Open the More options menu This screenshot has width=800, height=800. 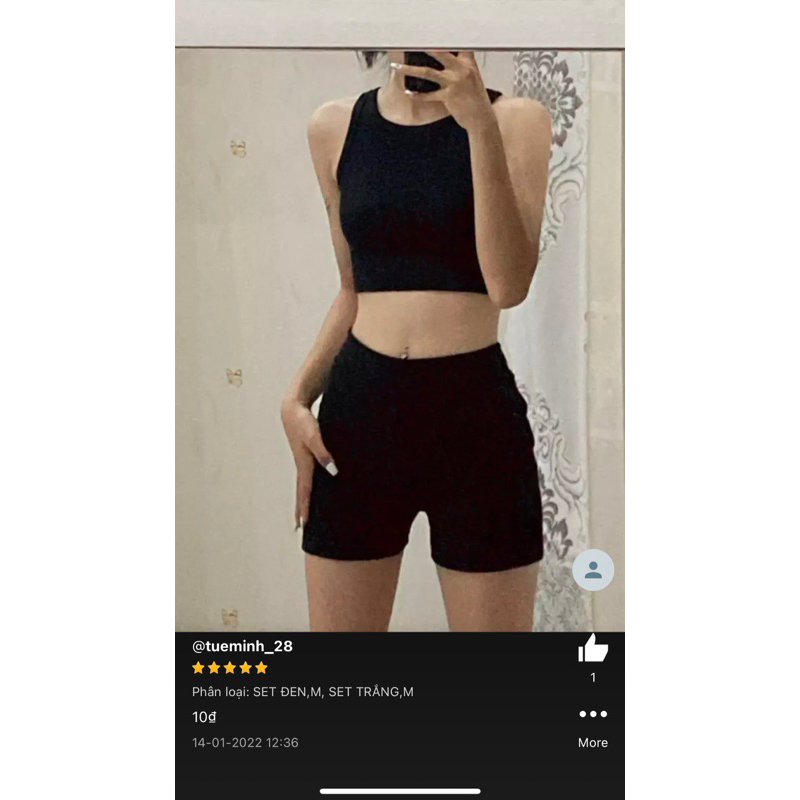click(x=593, y=715)
